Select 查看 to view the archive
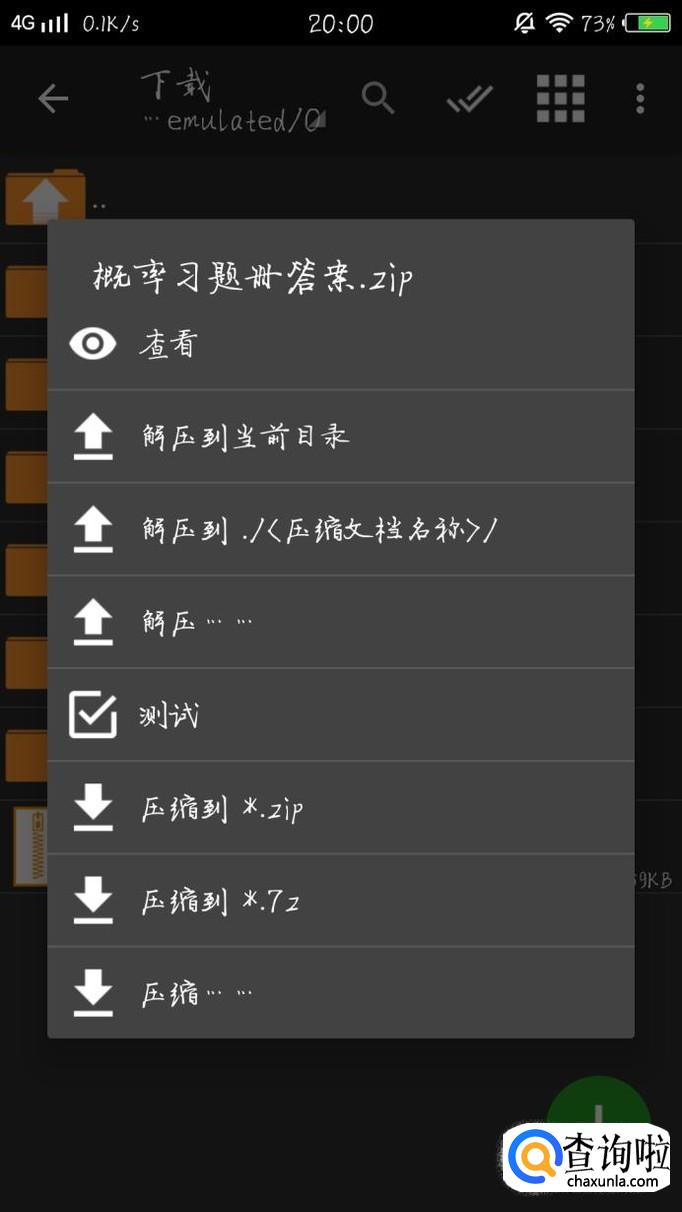 click(x=340, y=344)
